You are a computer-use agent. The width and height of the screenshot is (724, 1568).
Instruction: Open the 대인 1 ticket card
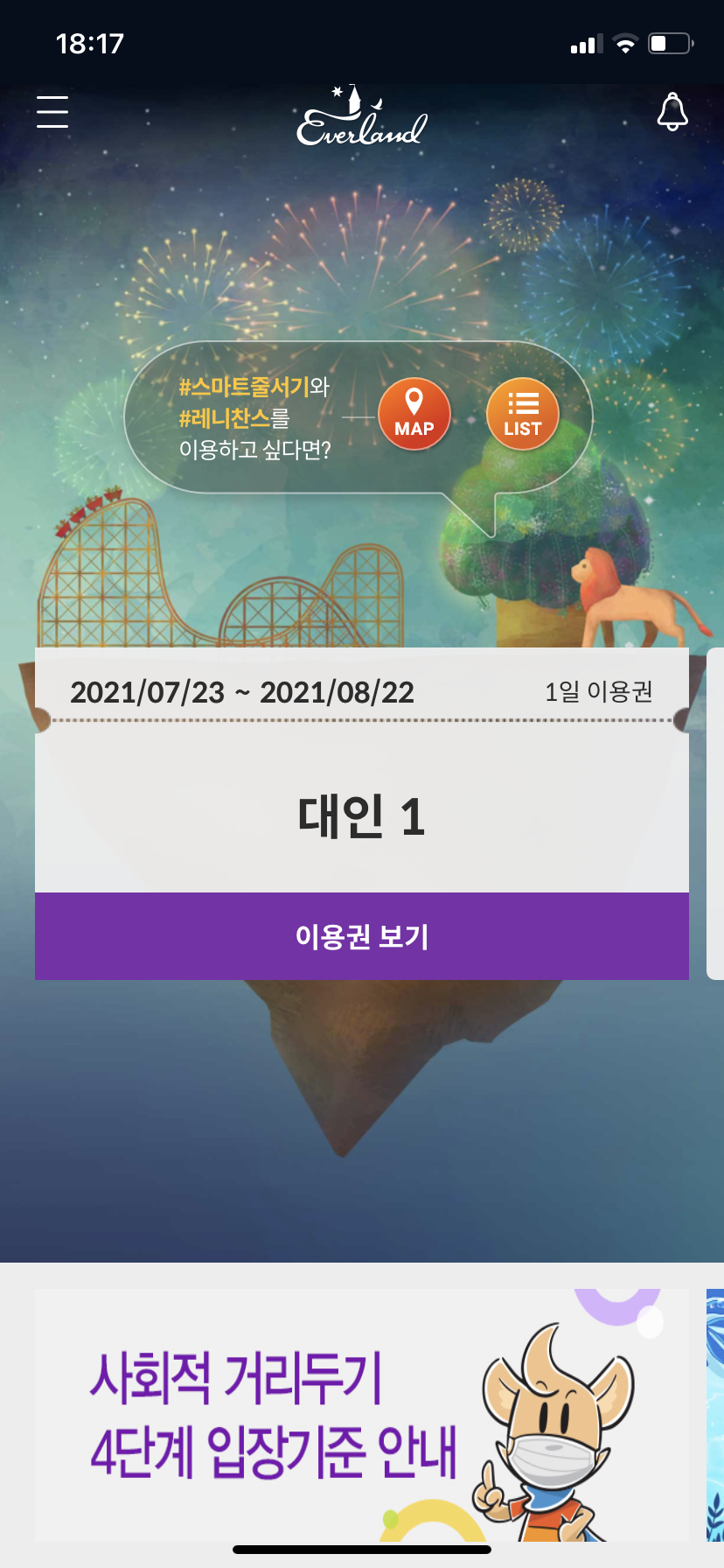362,815
